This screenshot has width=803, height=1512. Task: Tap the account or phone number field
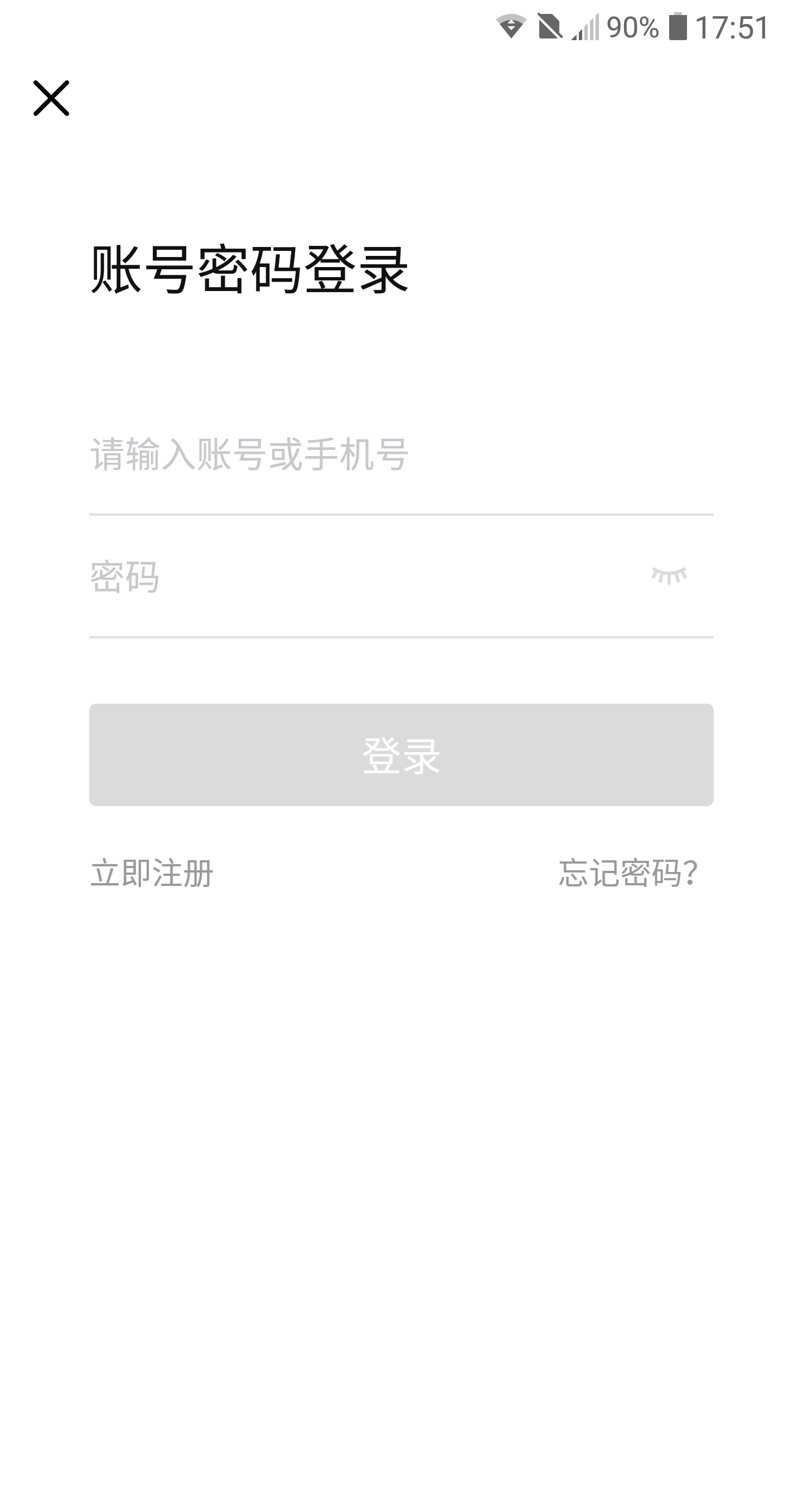pos(401,455)
